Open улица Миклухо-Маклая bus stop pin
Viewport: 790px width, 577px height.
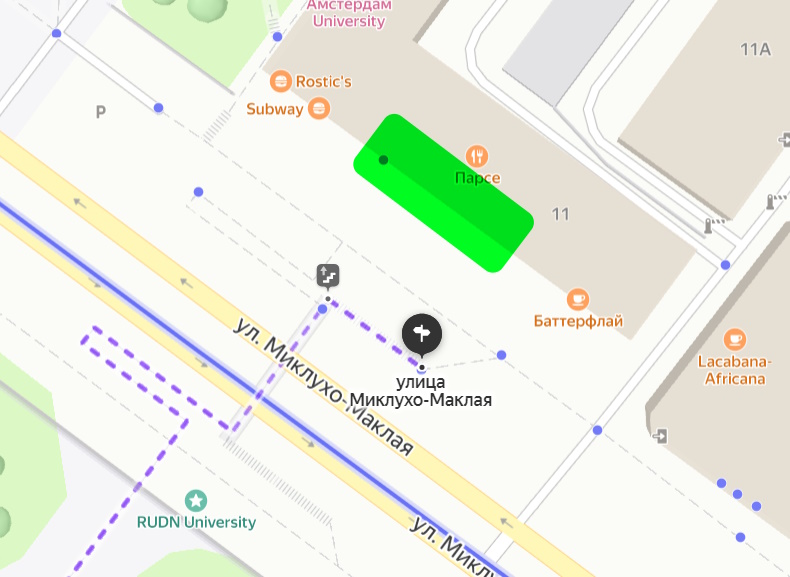click(x=422, y=334)
